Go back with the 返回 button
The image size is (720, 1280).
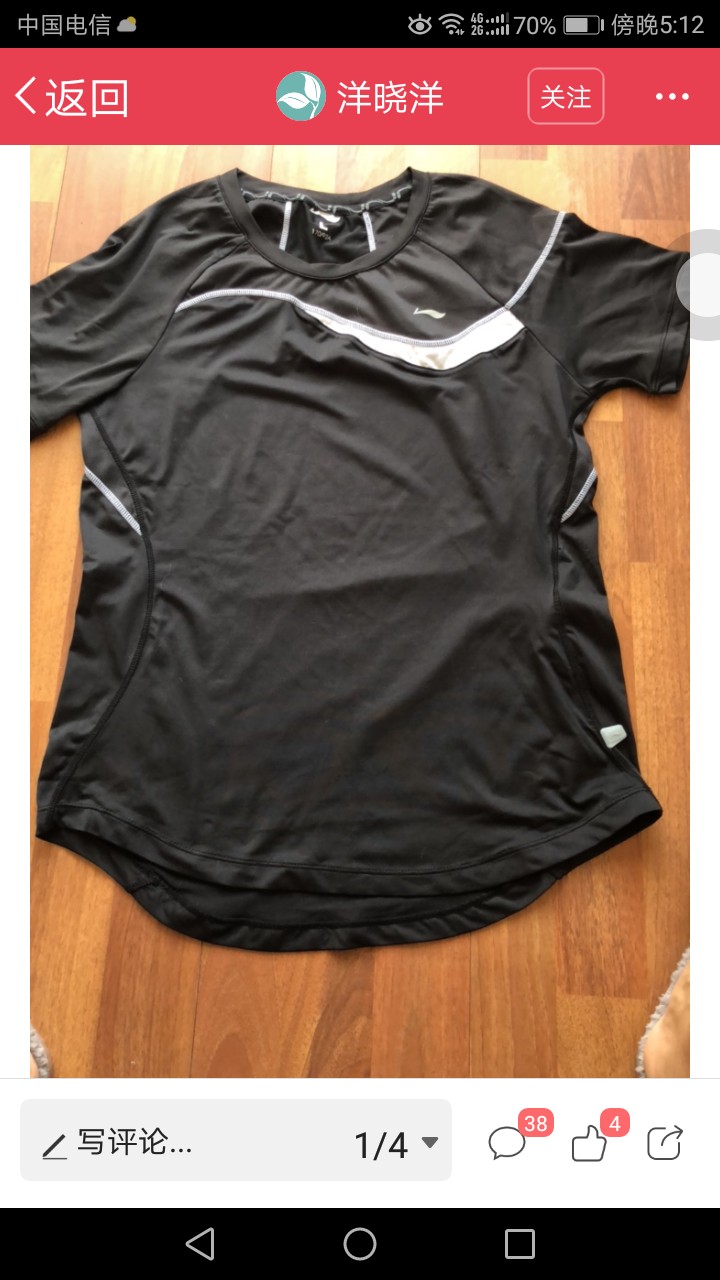point(72,97)
